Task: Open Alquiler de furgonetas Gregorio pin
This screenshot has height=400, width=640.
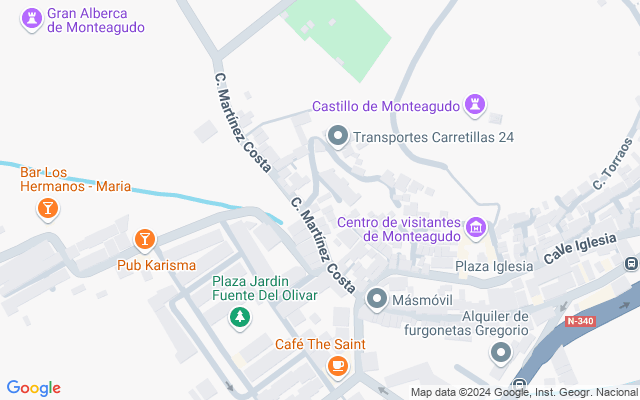Action: click(x=501, y=353)
